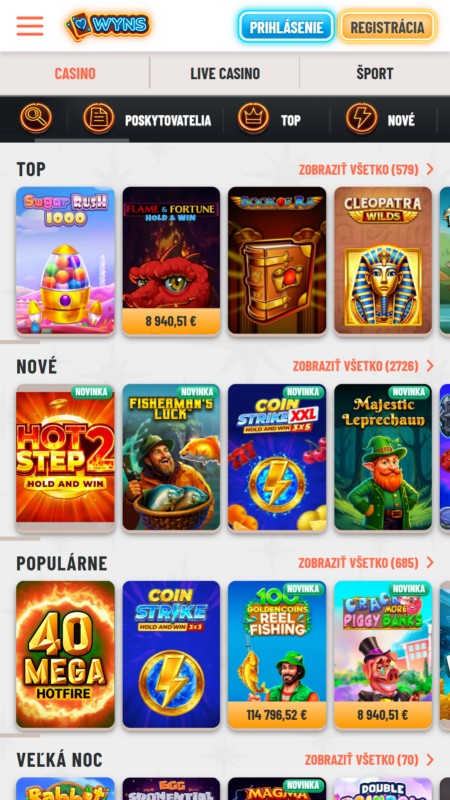Select the Nové category in the toolbar

380,119
